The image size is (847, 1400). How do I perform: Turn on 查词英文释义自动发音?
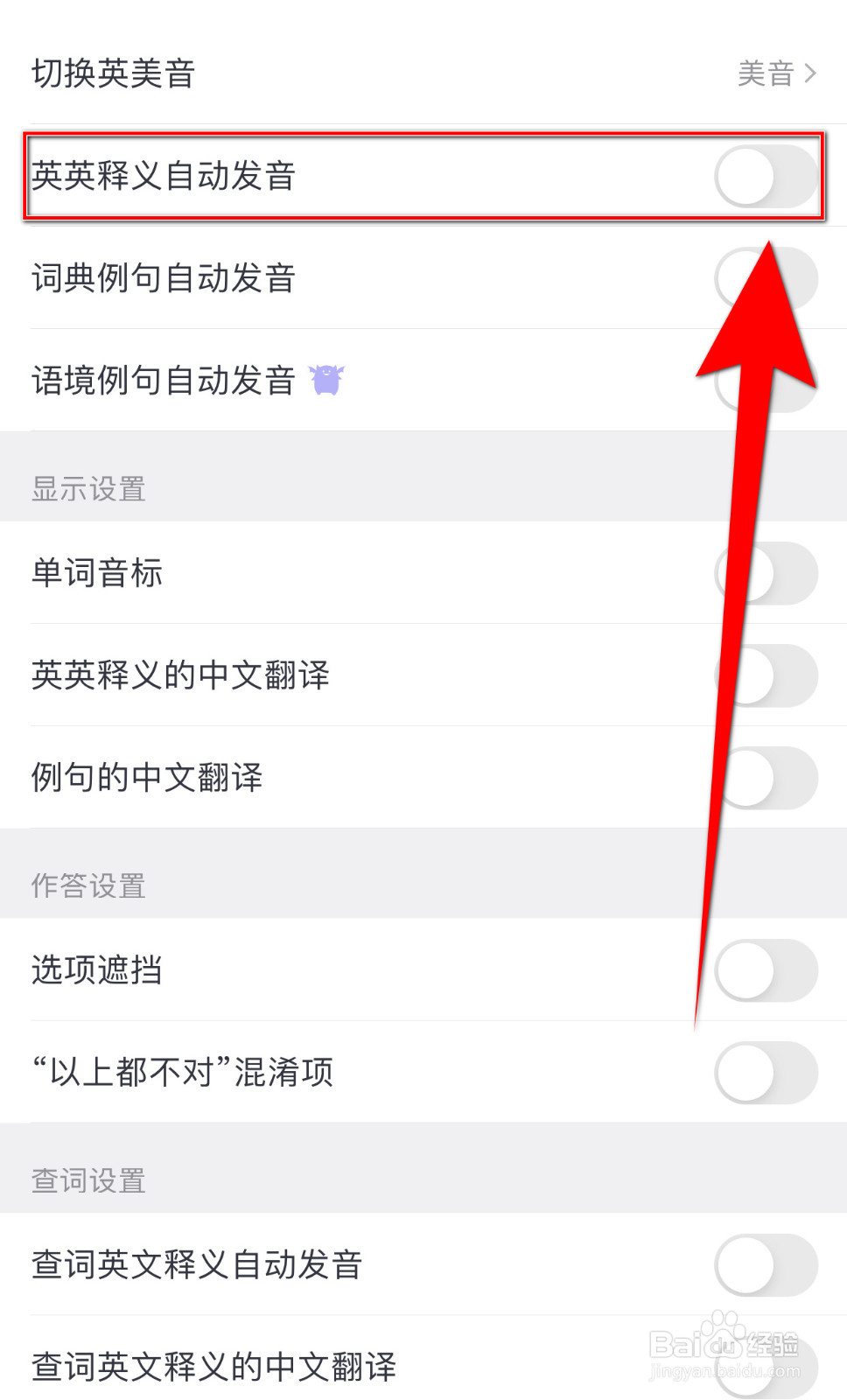[x=766, y=1263]
